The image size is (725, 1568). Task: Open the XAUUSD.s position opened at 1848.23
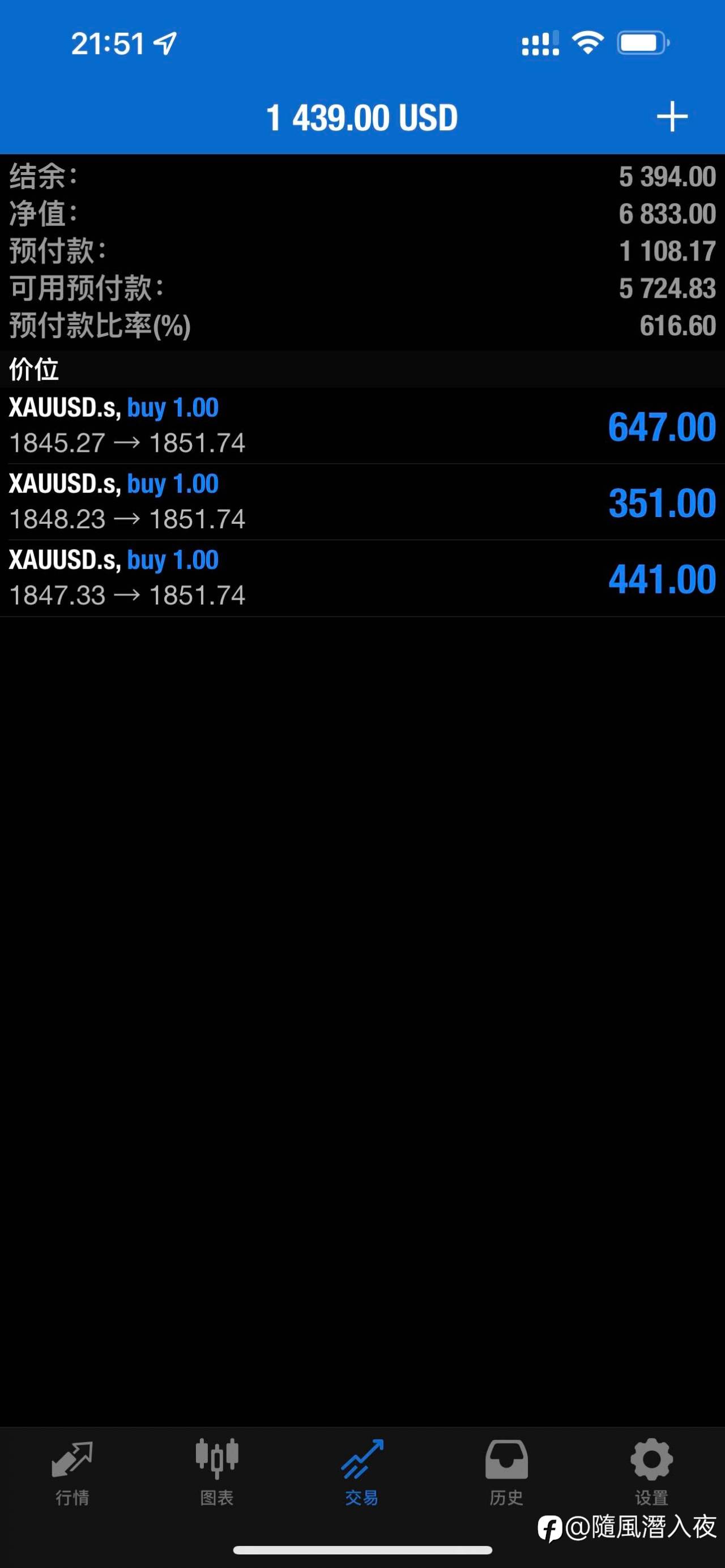[x=362, y=502]
